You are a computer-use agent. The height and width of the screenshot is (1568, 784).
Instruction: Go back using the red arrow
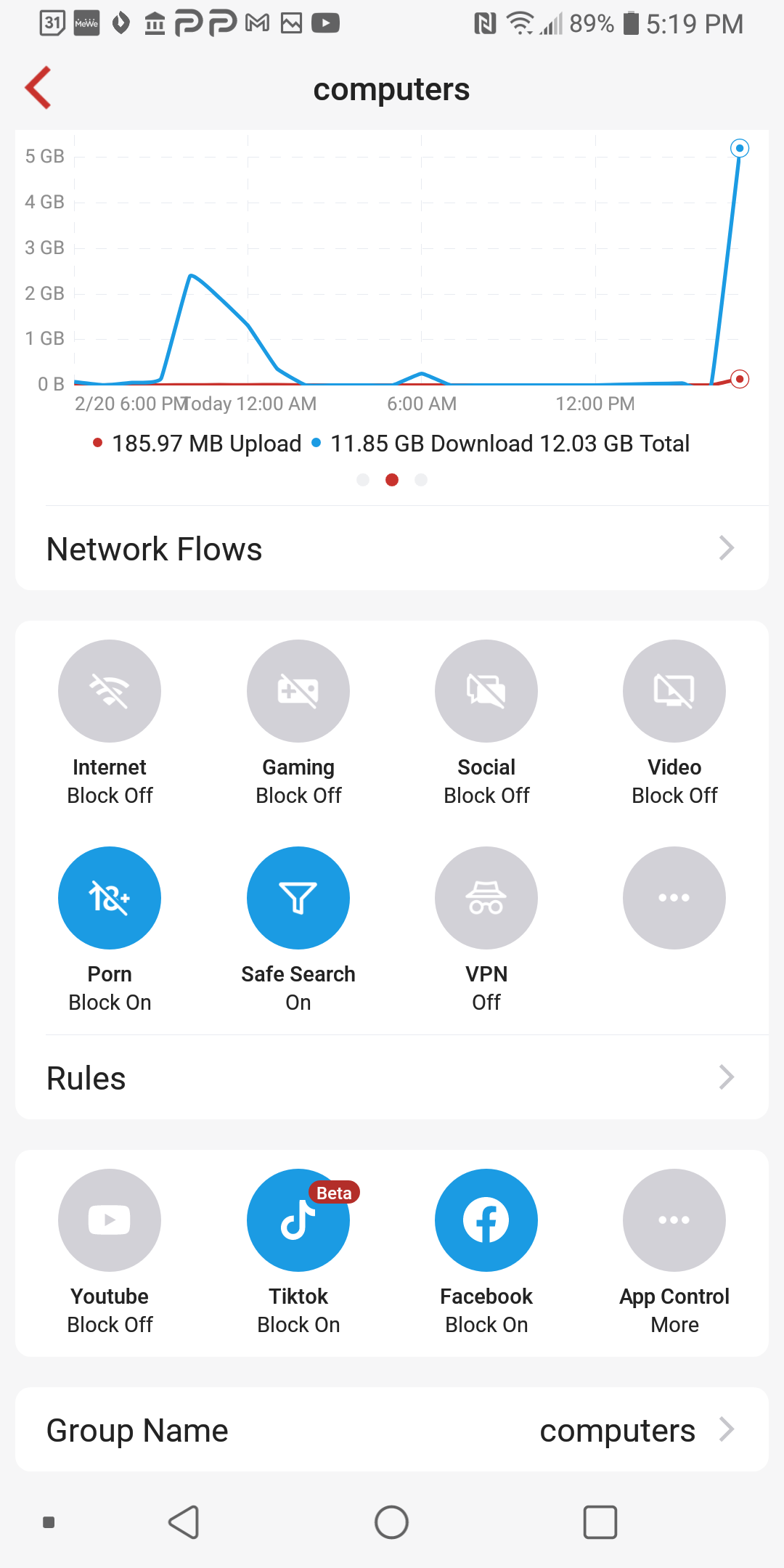pyautogui.click(x=39, y=88)
